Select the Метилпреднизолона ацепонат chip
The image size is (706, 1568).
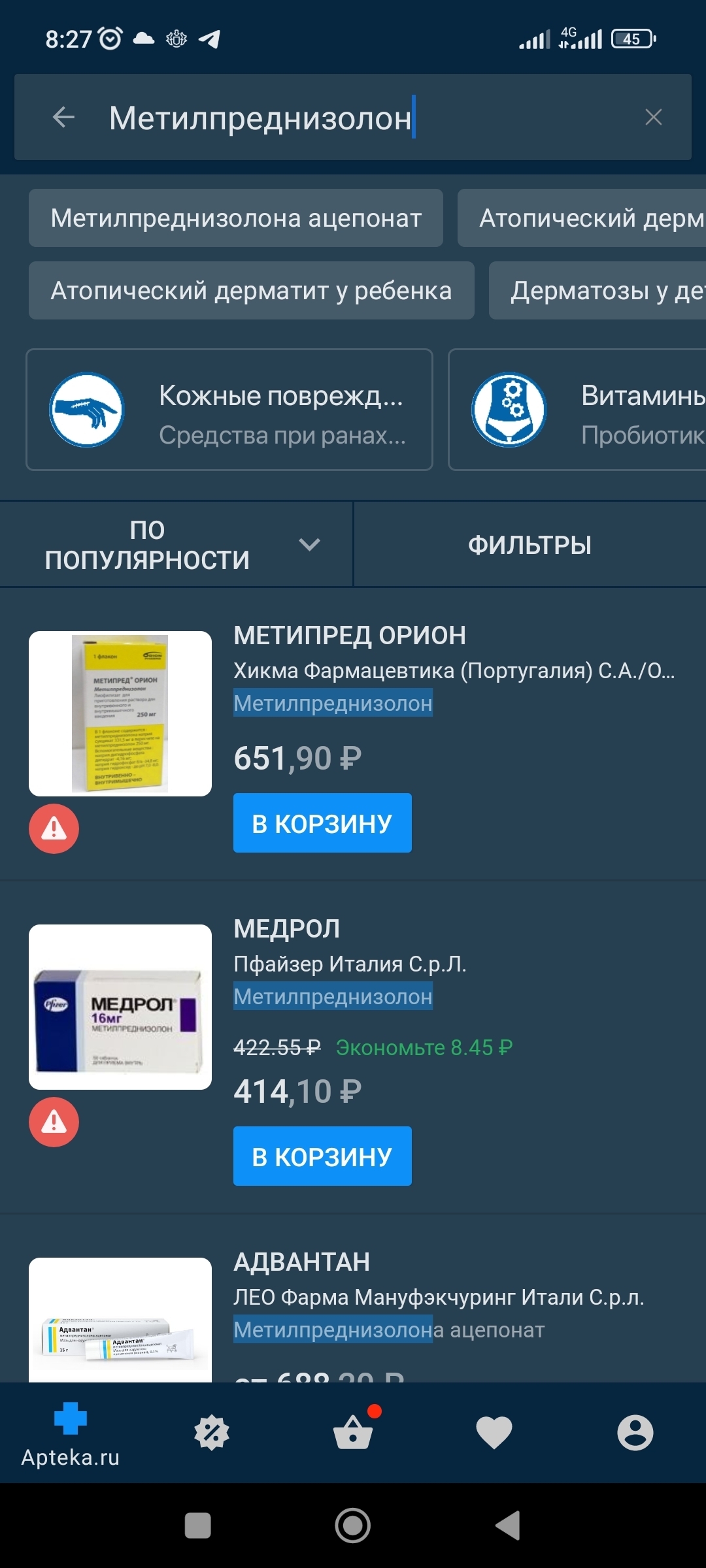[236, 218]
